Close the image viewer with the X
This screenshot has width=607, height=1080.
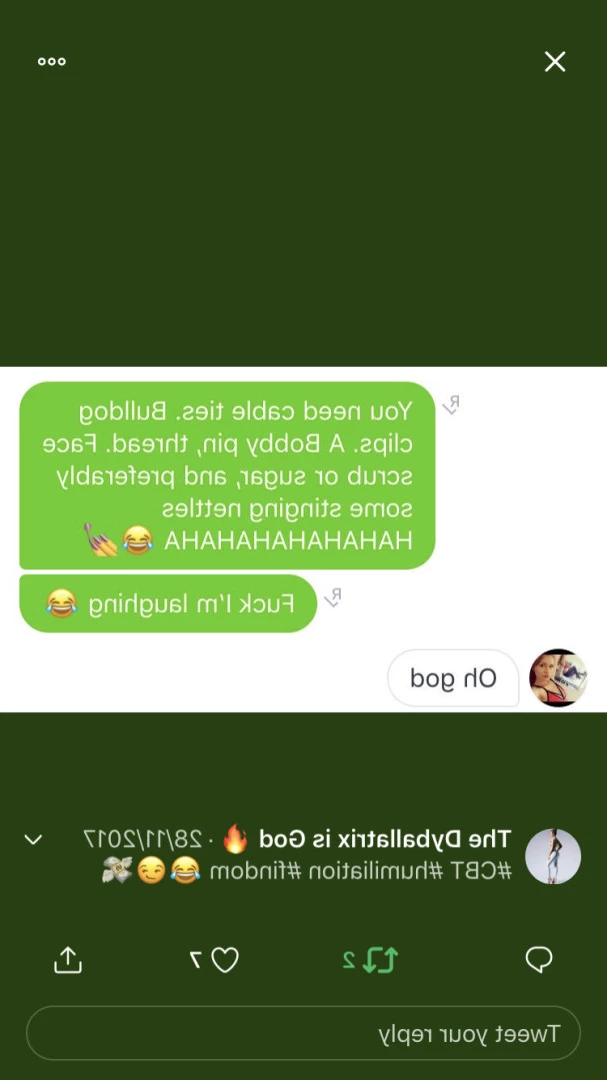point(555,62)
